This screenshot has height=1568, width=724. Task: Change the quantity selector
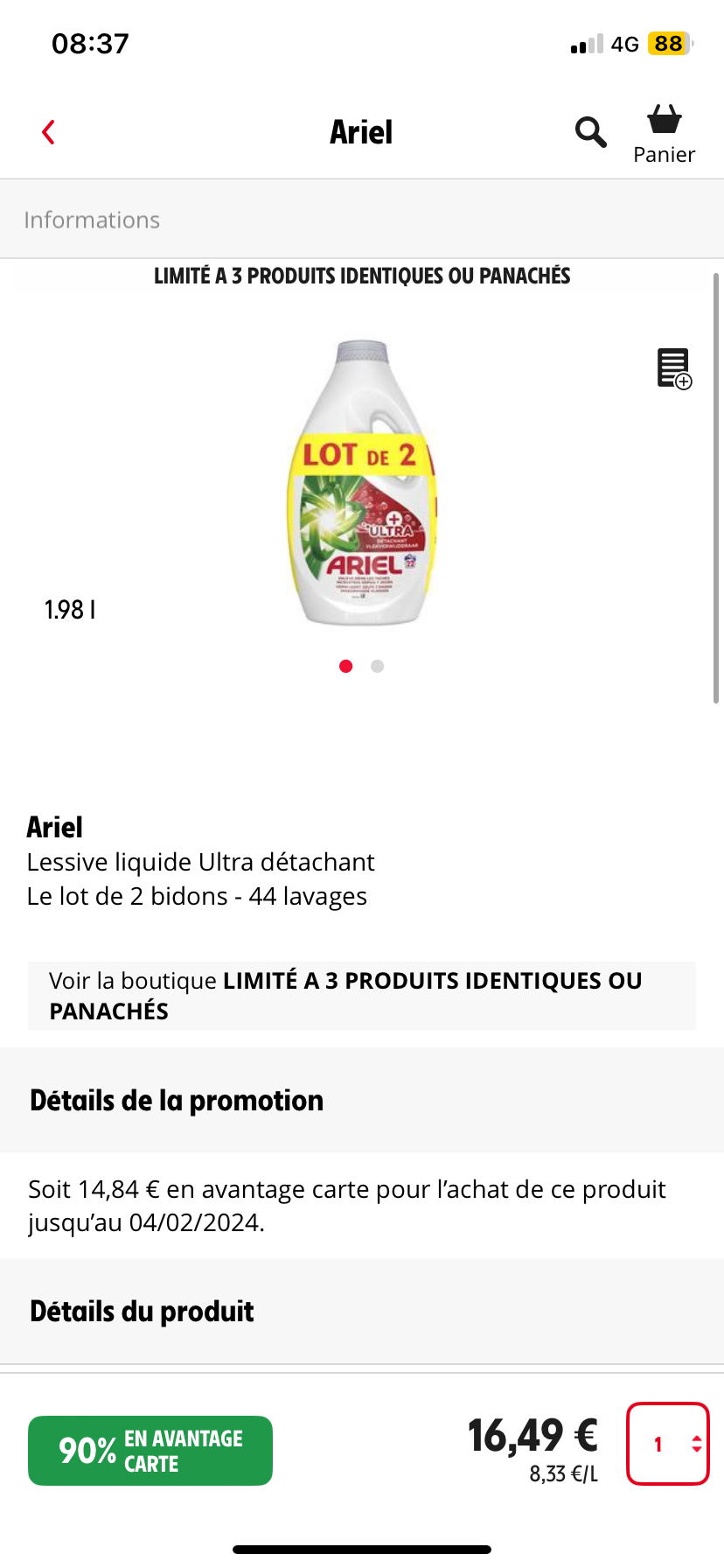click(x=668, y=1445)
